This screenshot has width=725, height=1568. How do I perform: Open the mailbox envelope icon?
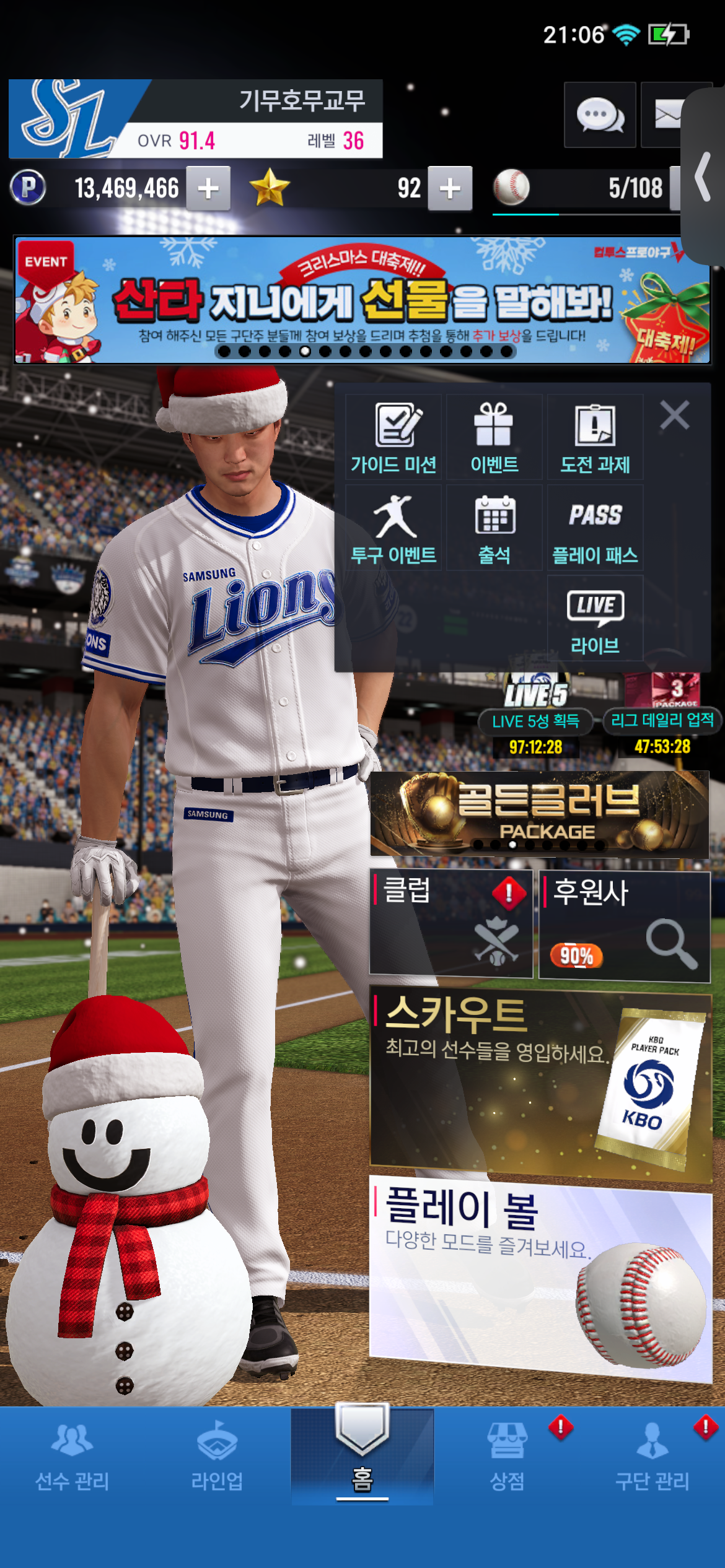(666, 115)
